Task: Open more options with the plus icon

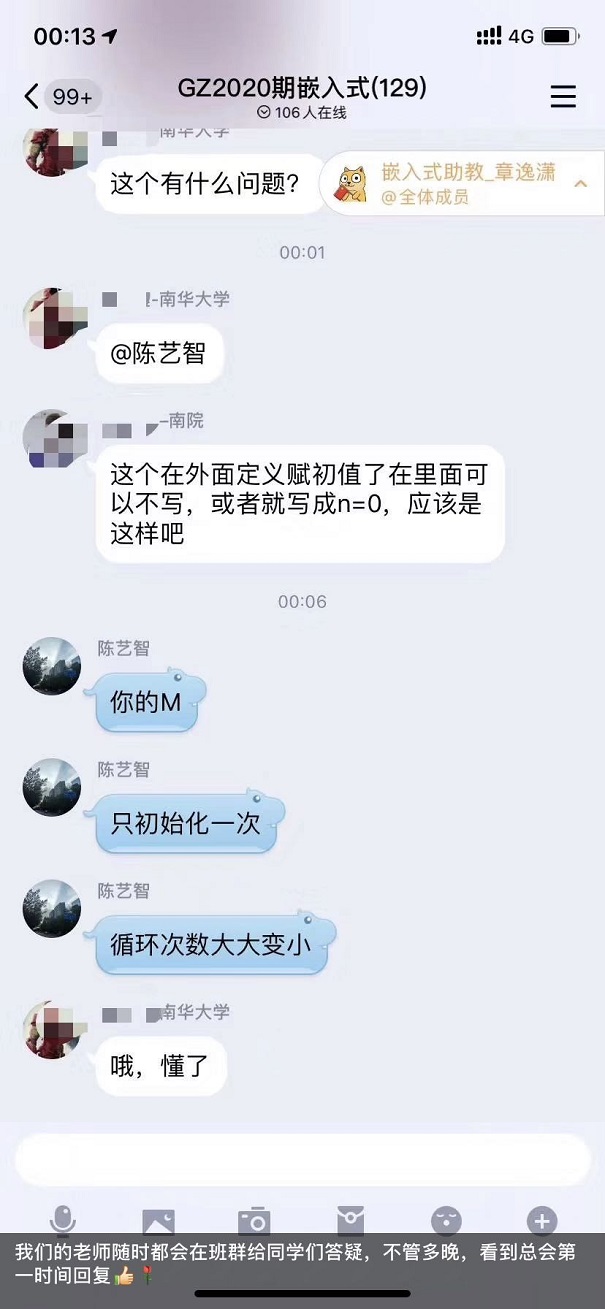Action: (542, 1219)
